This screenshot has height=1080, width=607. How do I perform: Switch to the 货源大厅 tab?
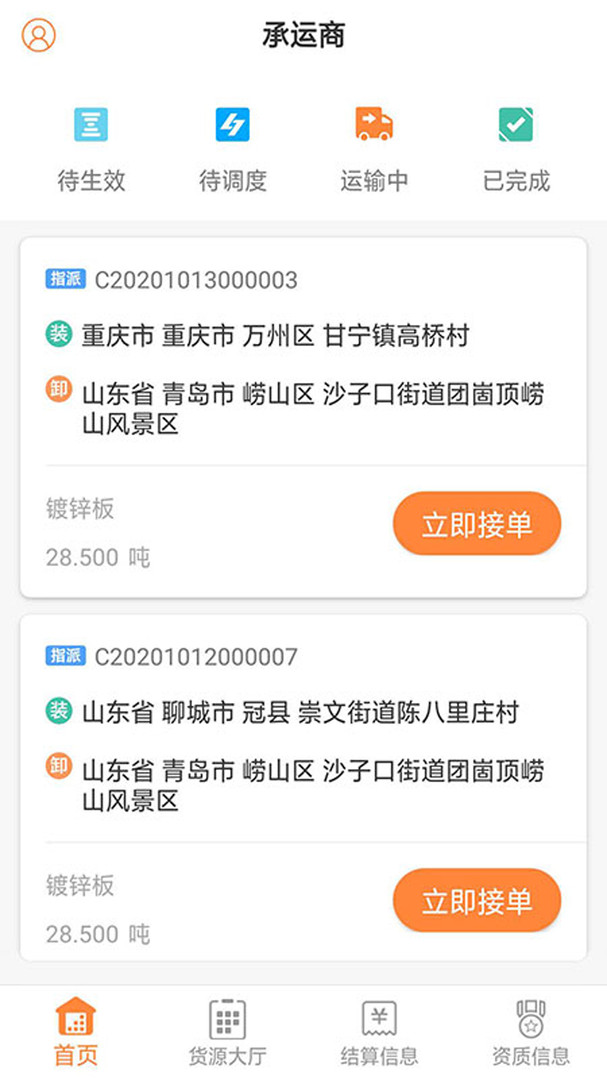coord(228,1032)
